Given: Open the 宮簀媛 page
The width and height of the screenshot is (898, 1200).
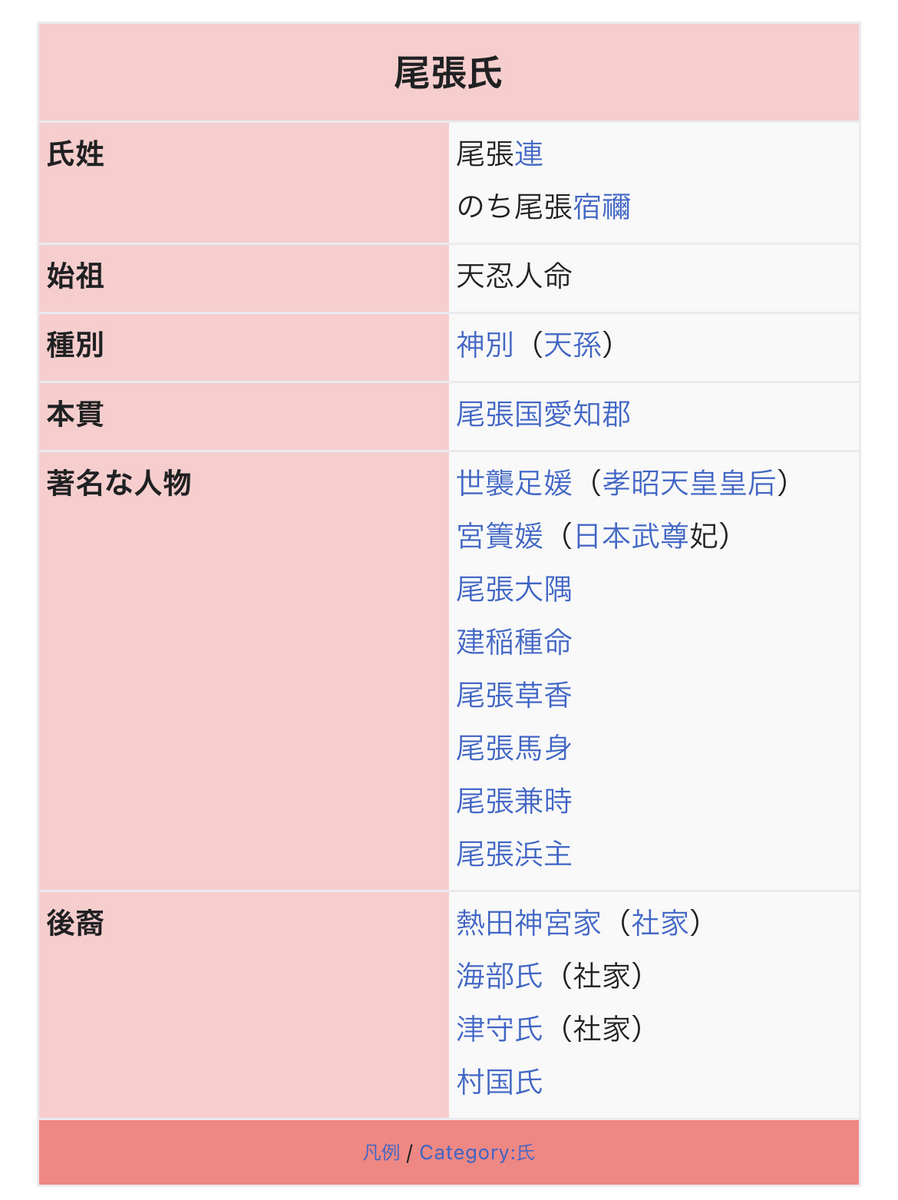Looking at the screenshot, I should click(500, 536).
